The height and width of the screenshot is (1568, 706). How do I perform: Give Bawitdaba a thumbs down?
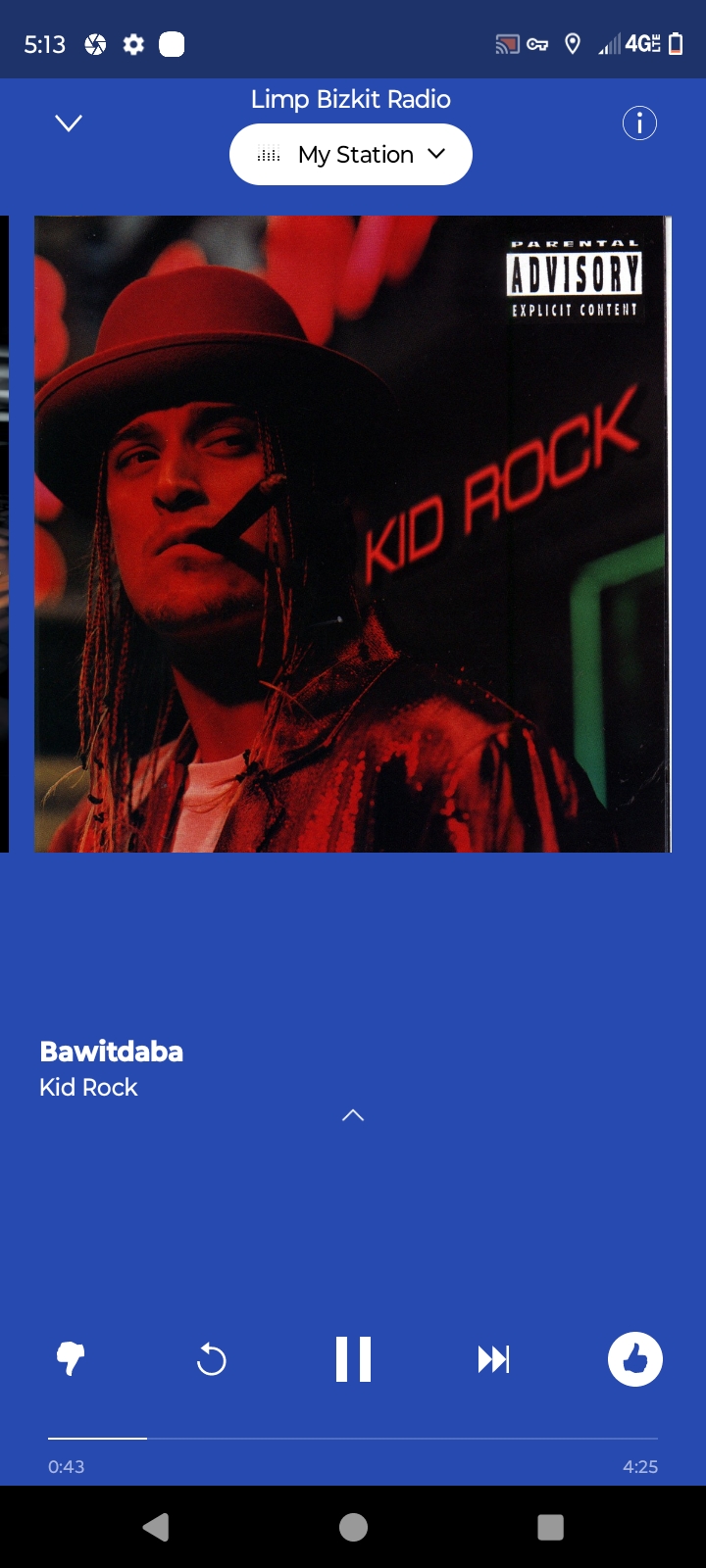(71, 1359)
